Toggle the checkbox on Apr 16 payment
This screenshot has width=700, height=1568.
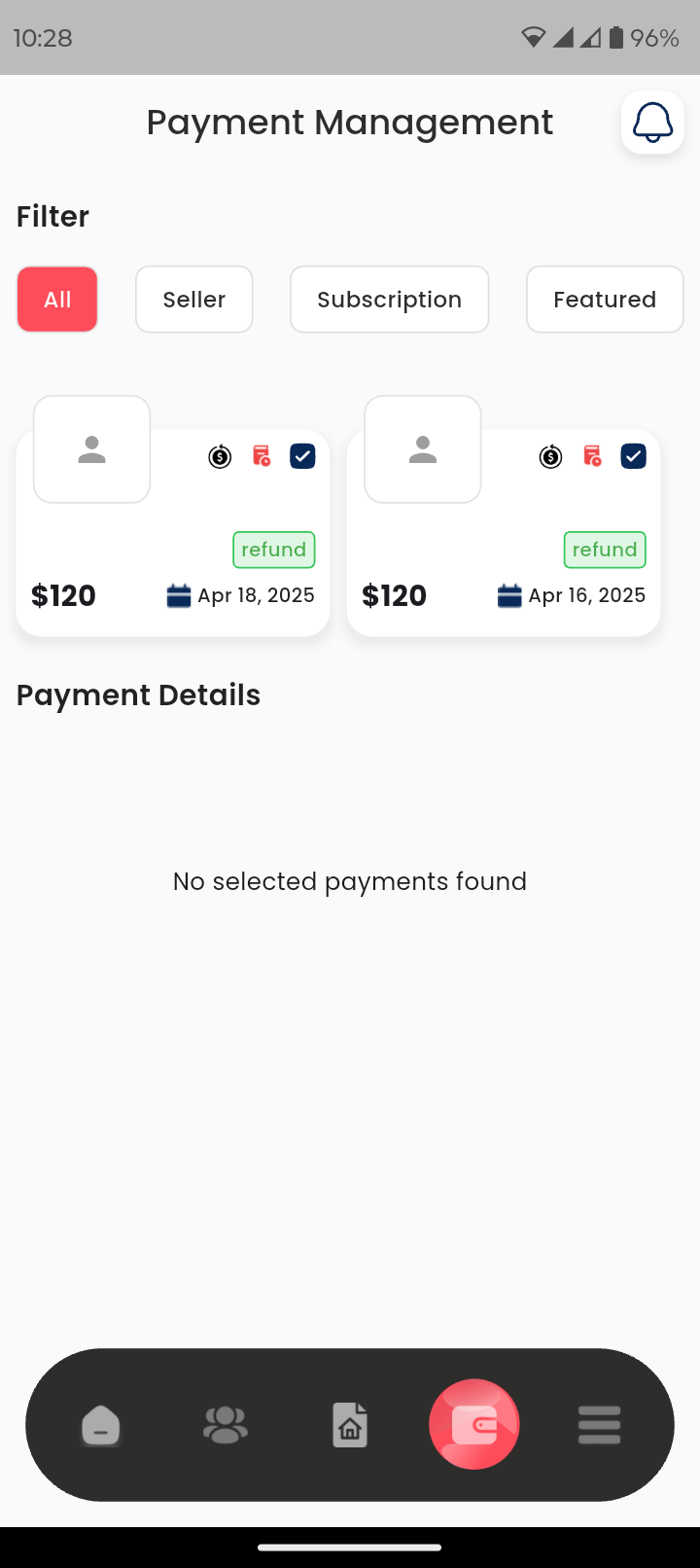pyautogui.click(x=633, y=456)
